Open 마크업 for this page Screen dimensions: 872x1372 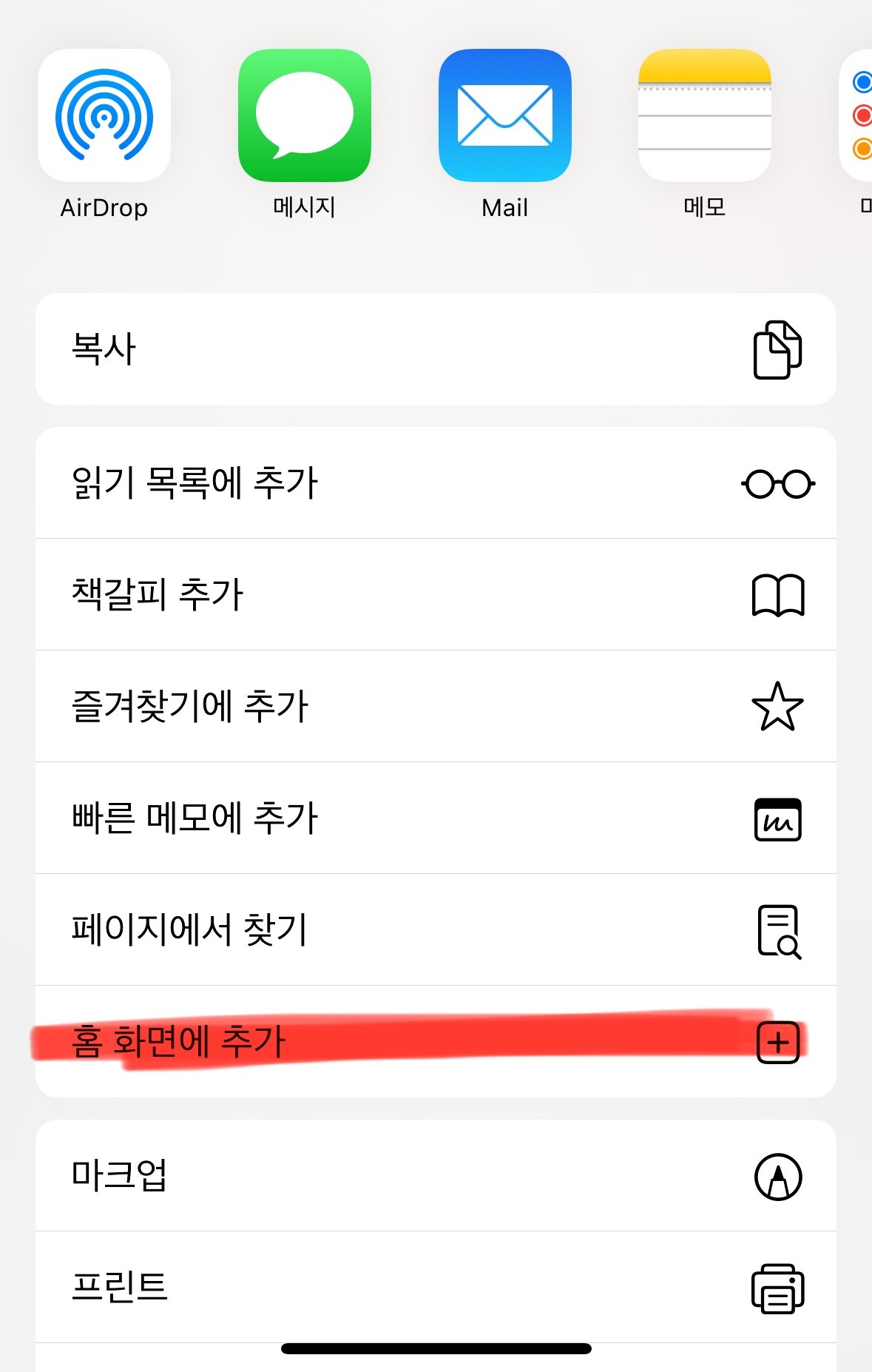(x=436, y=1176)
